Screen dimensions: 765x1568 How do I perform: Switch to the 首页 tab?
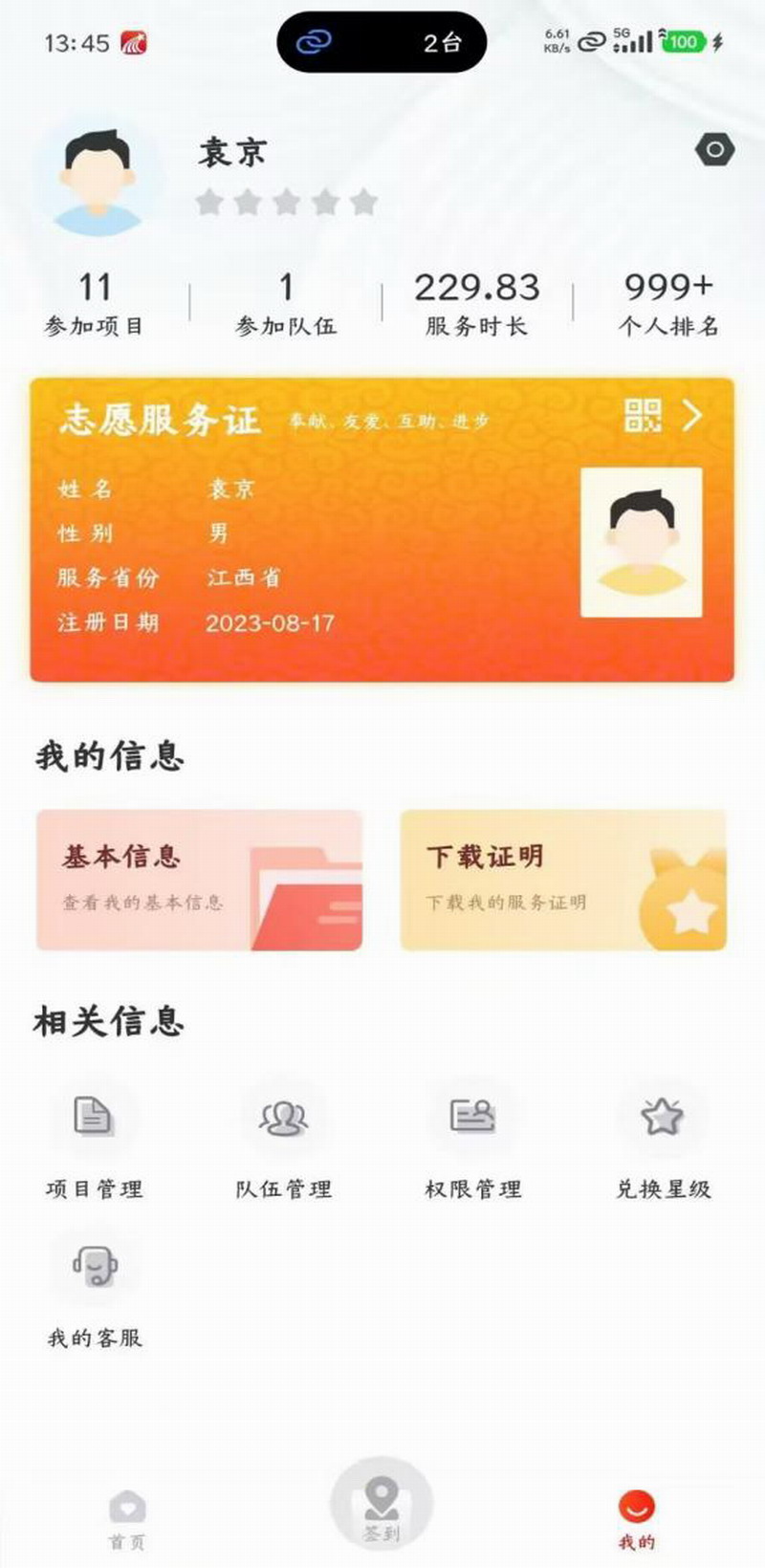click(127, 1518)
